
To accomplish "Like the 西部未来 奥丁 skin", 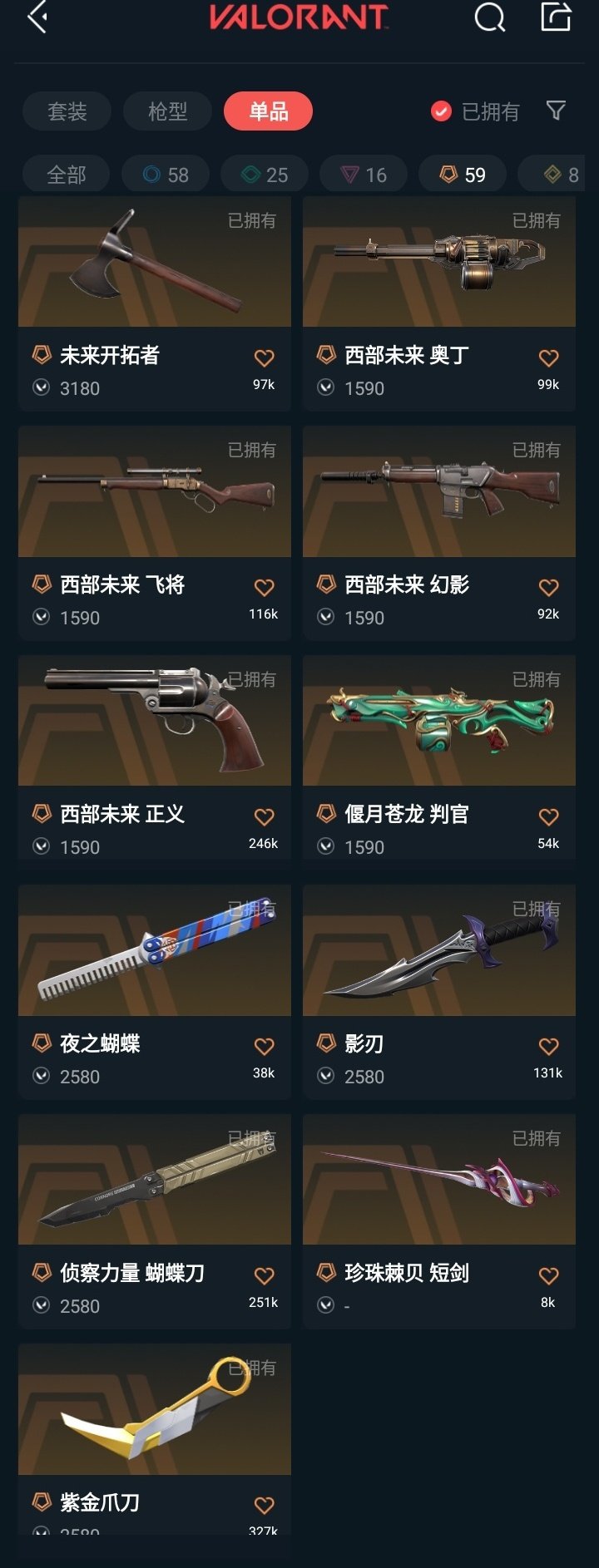I will 548,358.
